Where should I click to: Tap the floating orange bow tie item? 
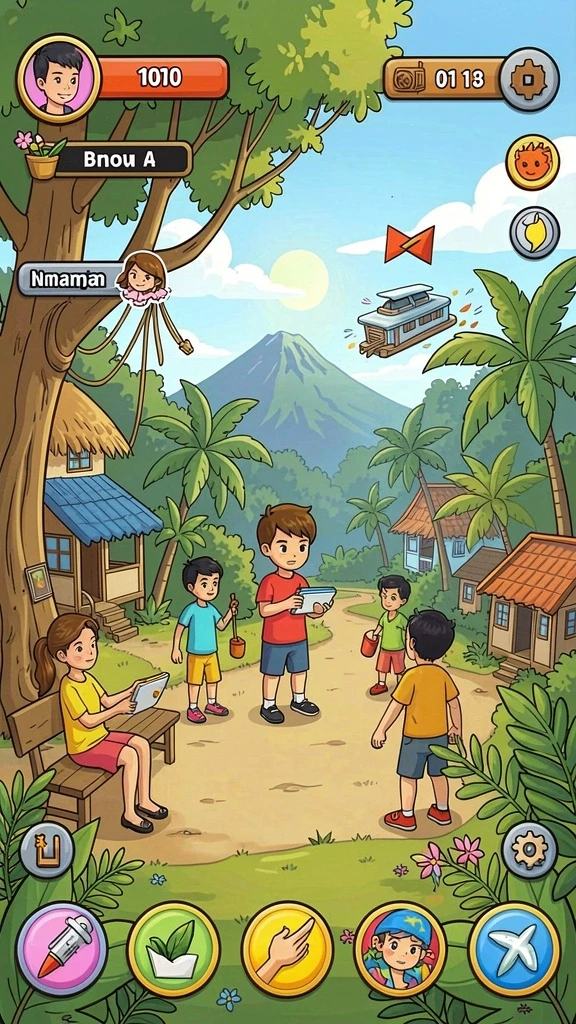pyautogui.click(x=409, y=244)
